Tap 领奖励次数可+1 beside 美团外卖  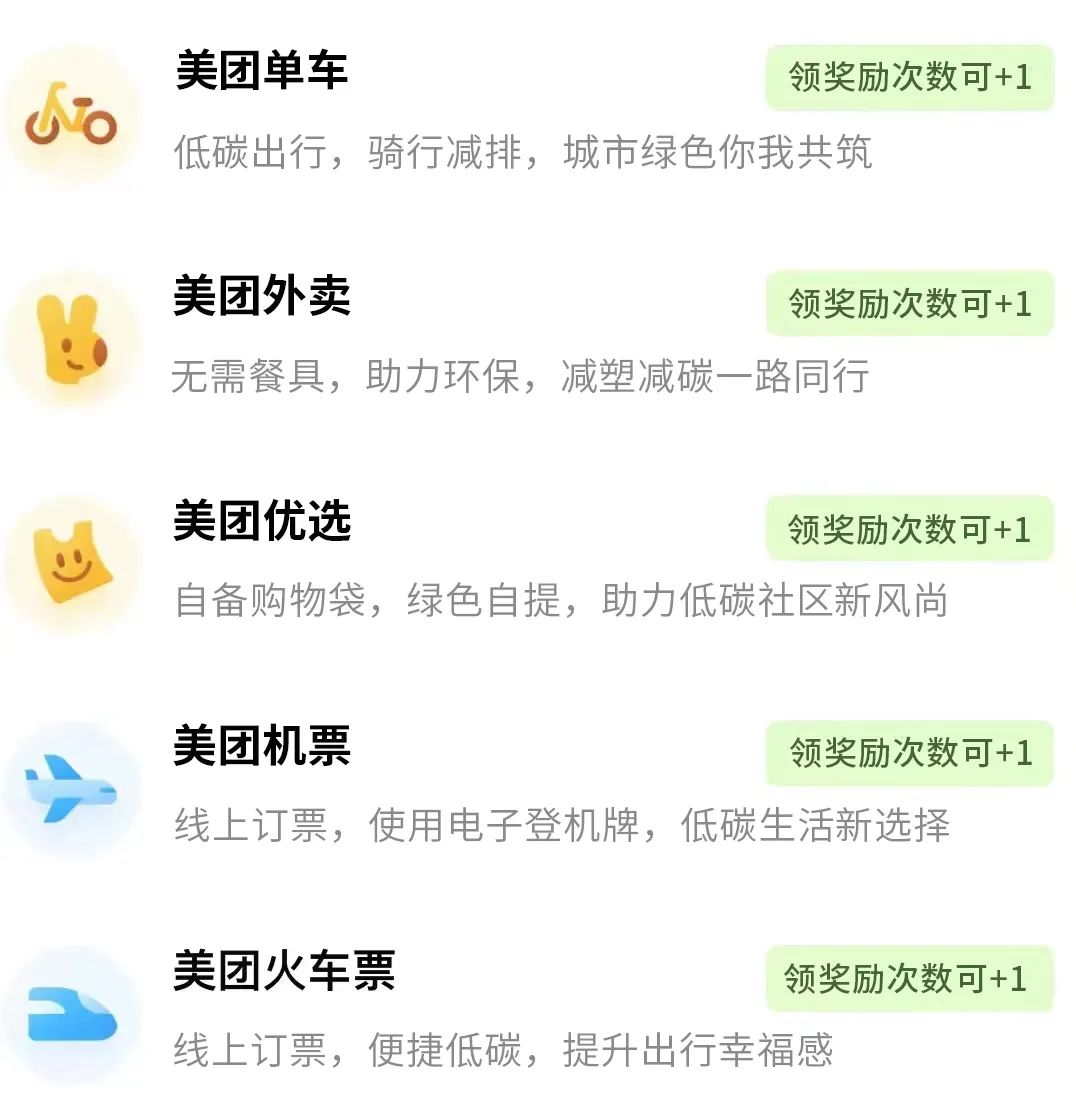coord(909,303)
